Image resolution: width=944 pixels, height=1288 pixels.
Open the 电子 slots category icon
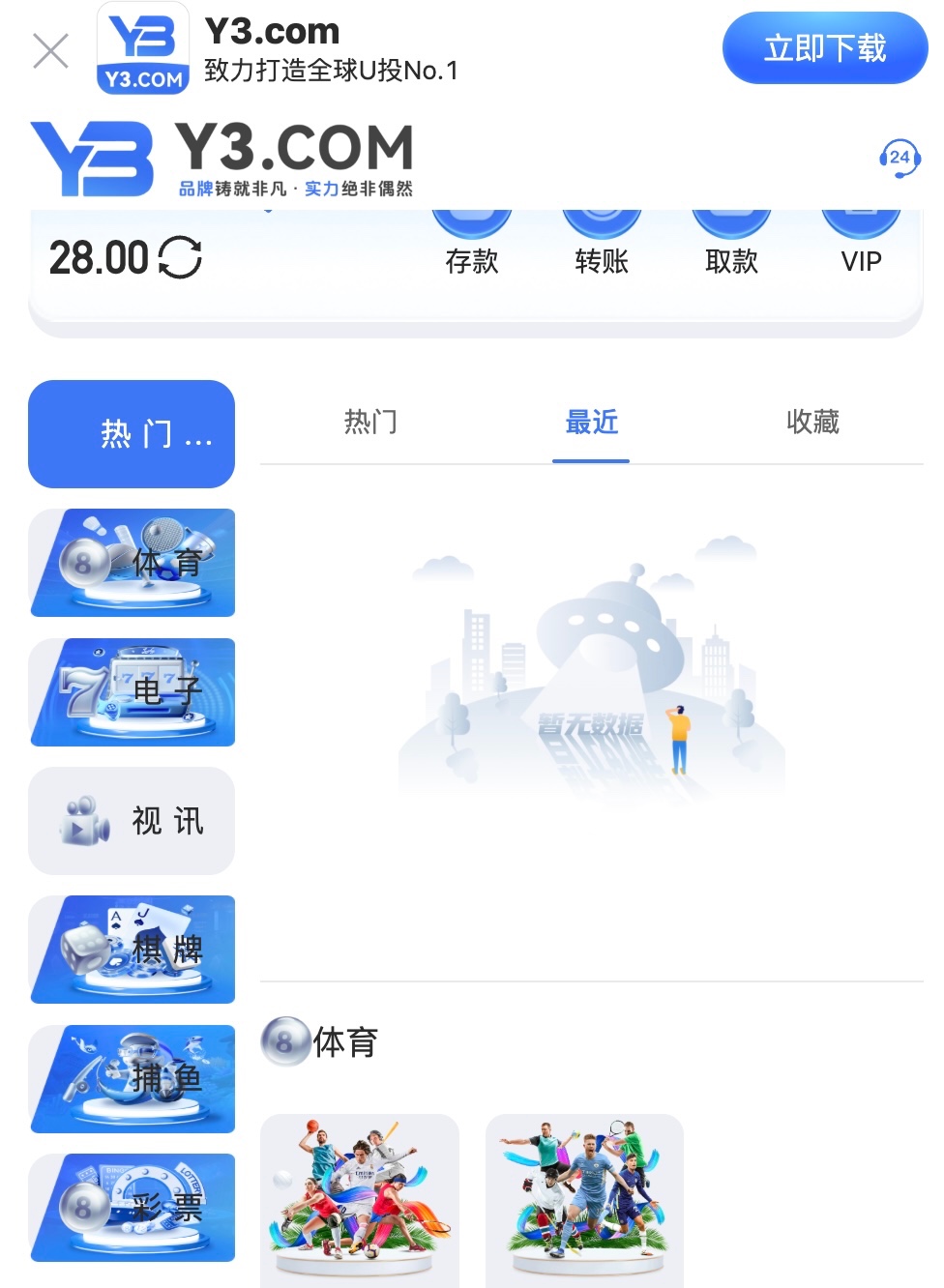pos(132,692)
